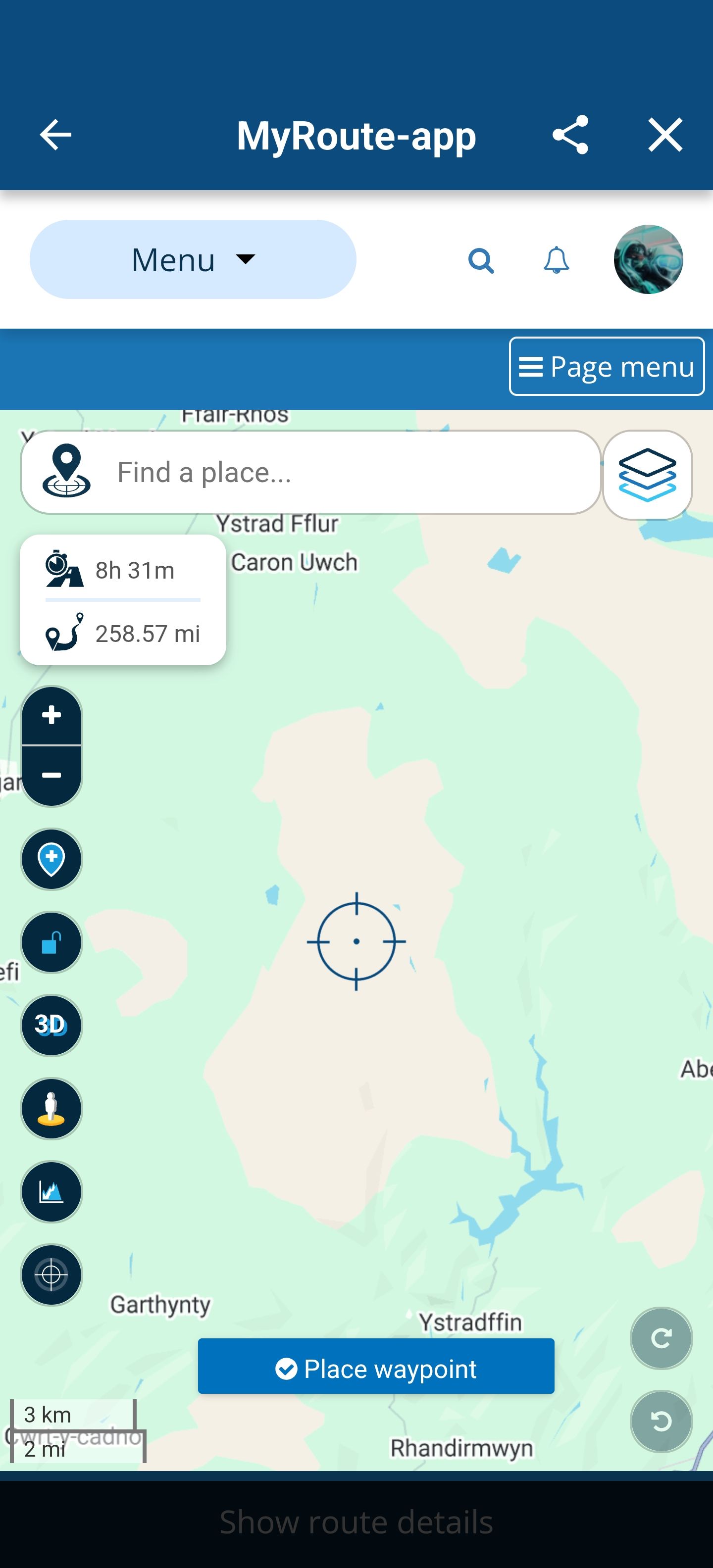
Task: Open the notifications bell
Action: (x=556, y=260)
